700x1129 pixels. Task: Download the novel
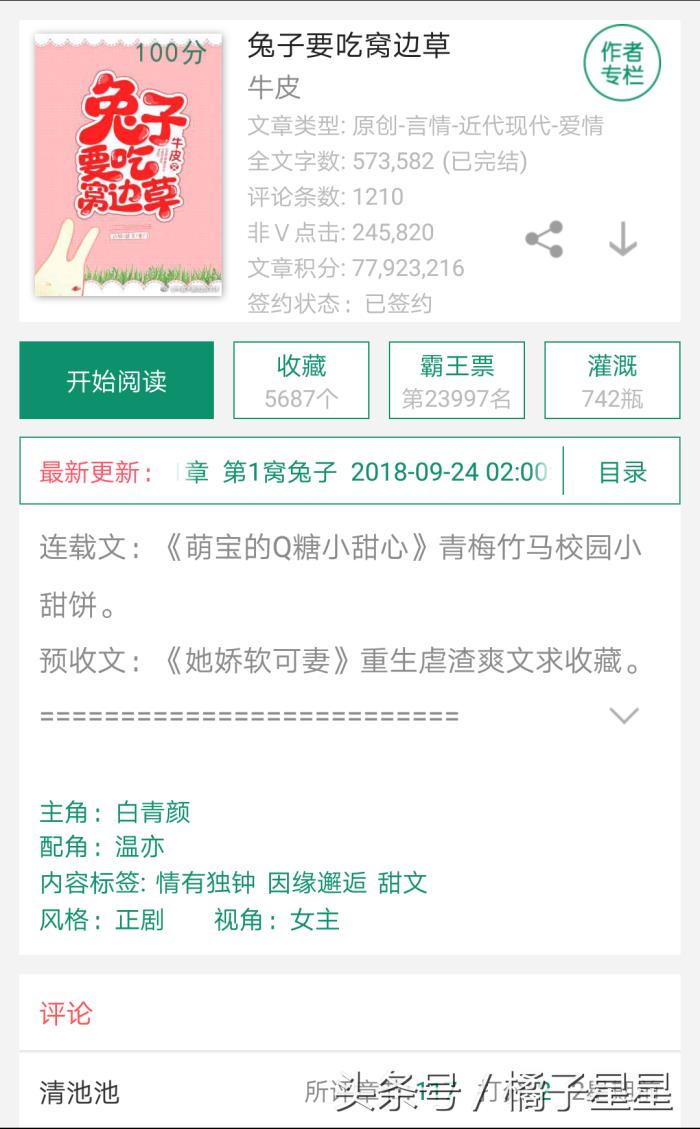622,240
